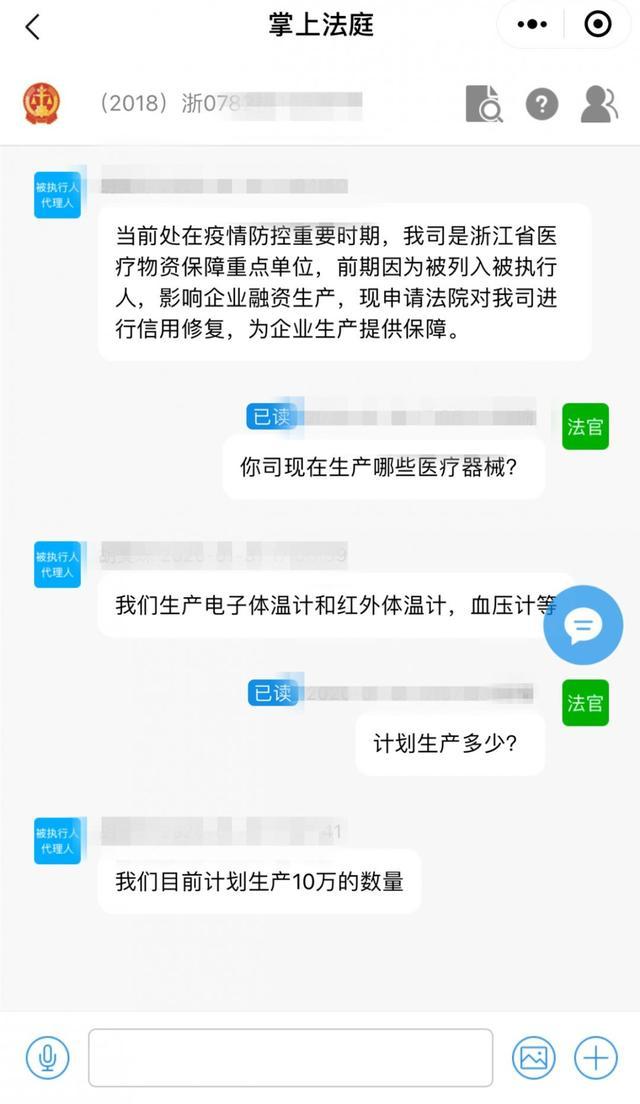Open the mini program more options menu
Viewport: 640px width, 1104px height.
[x=531, y=25]
